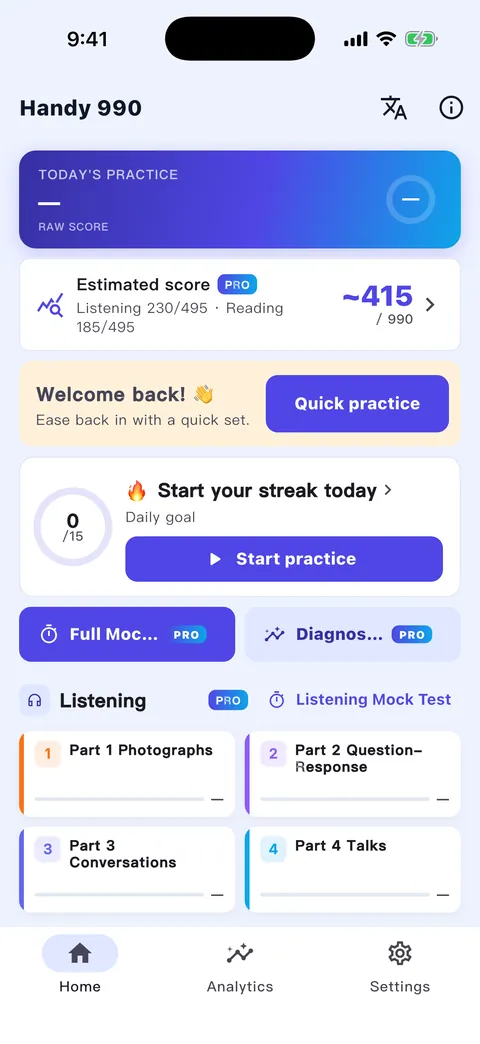This screenshot has width=480, height=1044.
Task: Launch the Full Mock test
Action: (127, 634)
